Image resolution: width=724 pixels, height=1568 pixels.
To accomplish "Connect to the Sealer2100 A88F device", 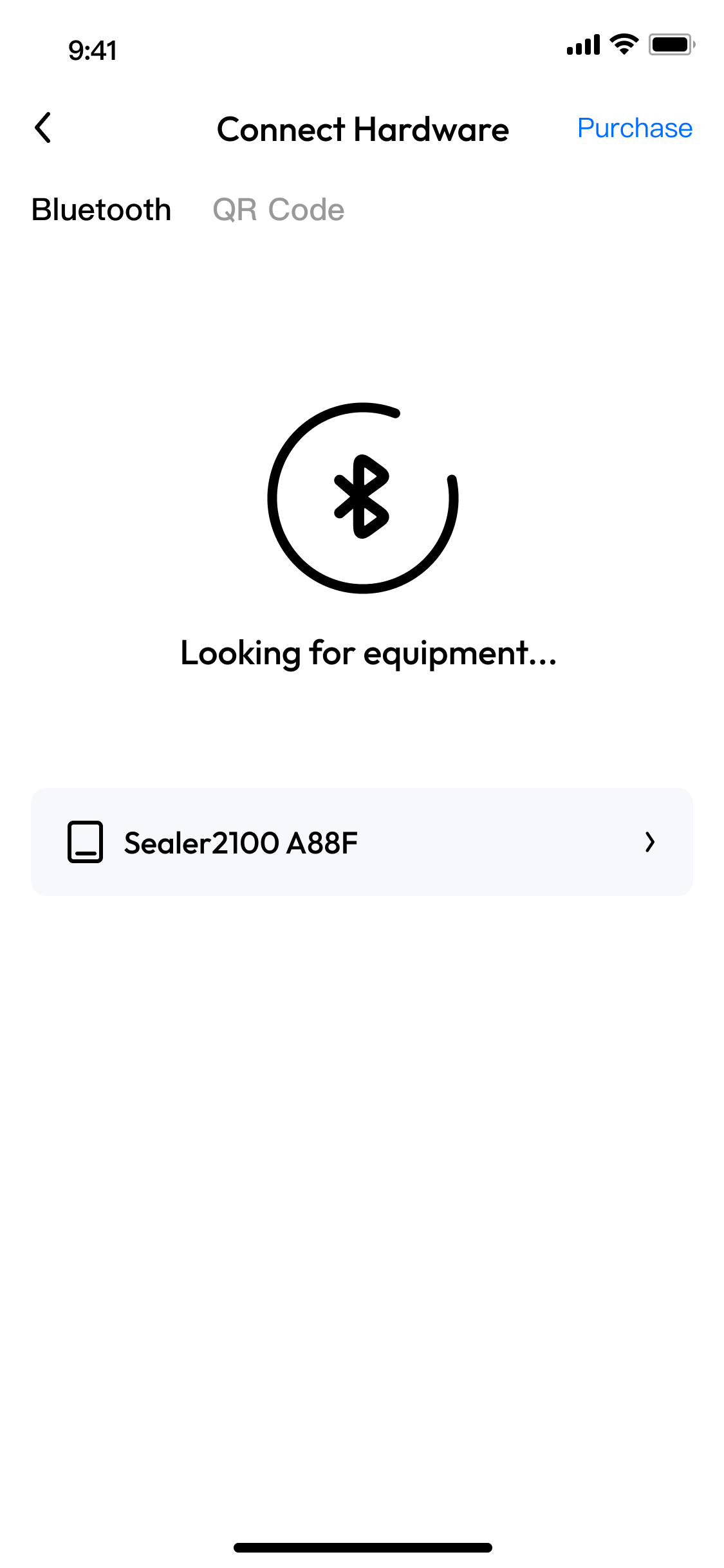I will tap(362, 842).
